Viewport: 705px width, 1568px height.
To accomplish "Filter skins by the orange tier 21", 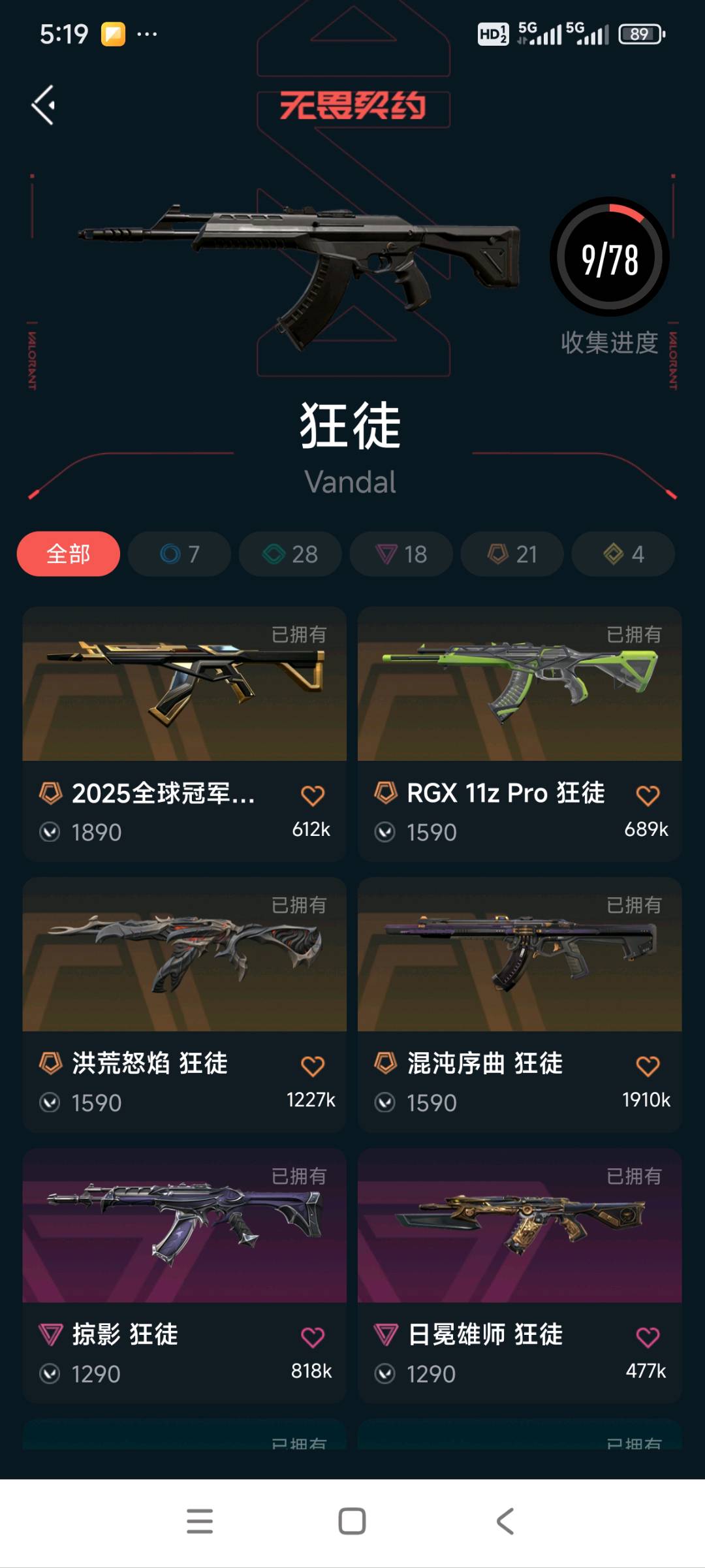I will 512,554.
